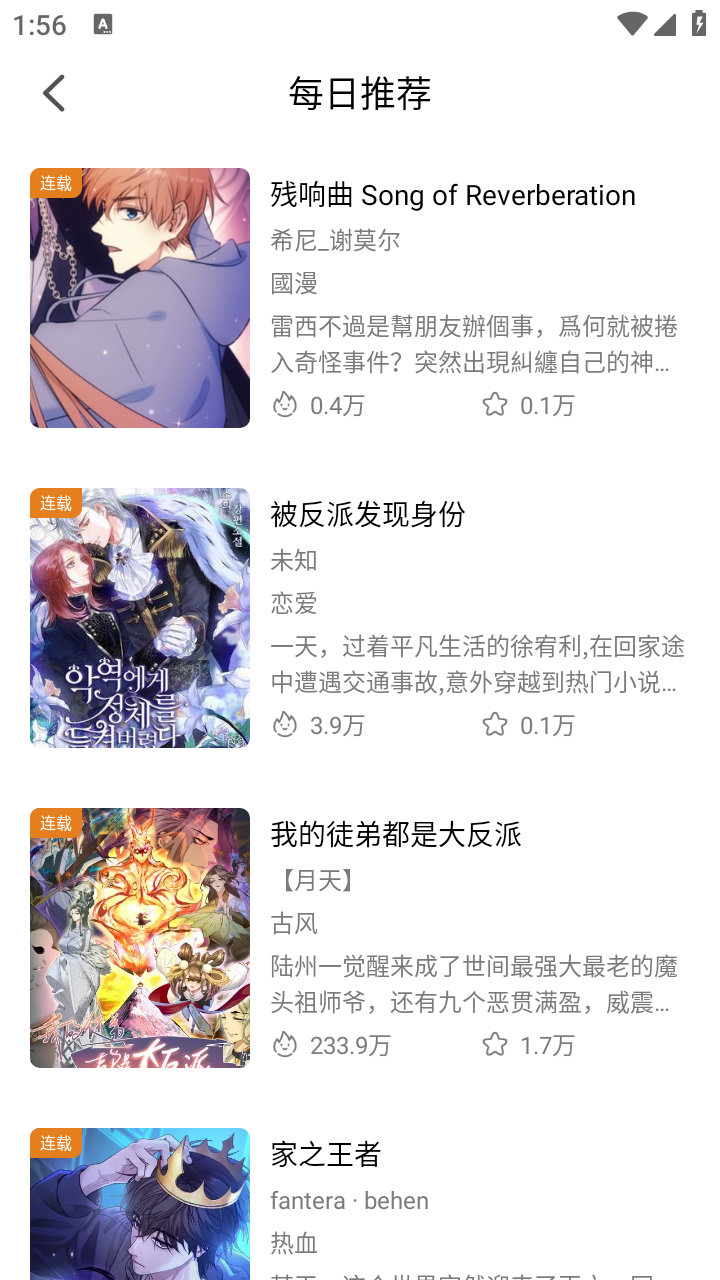Click the back arrow icon

[53, 92]
